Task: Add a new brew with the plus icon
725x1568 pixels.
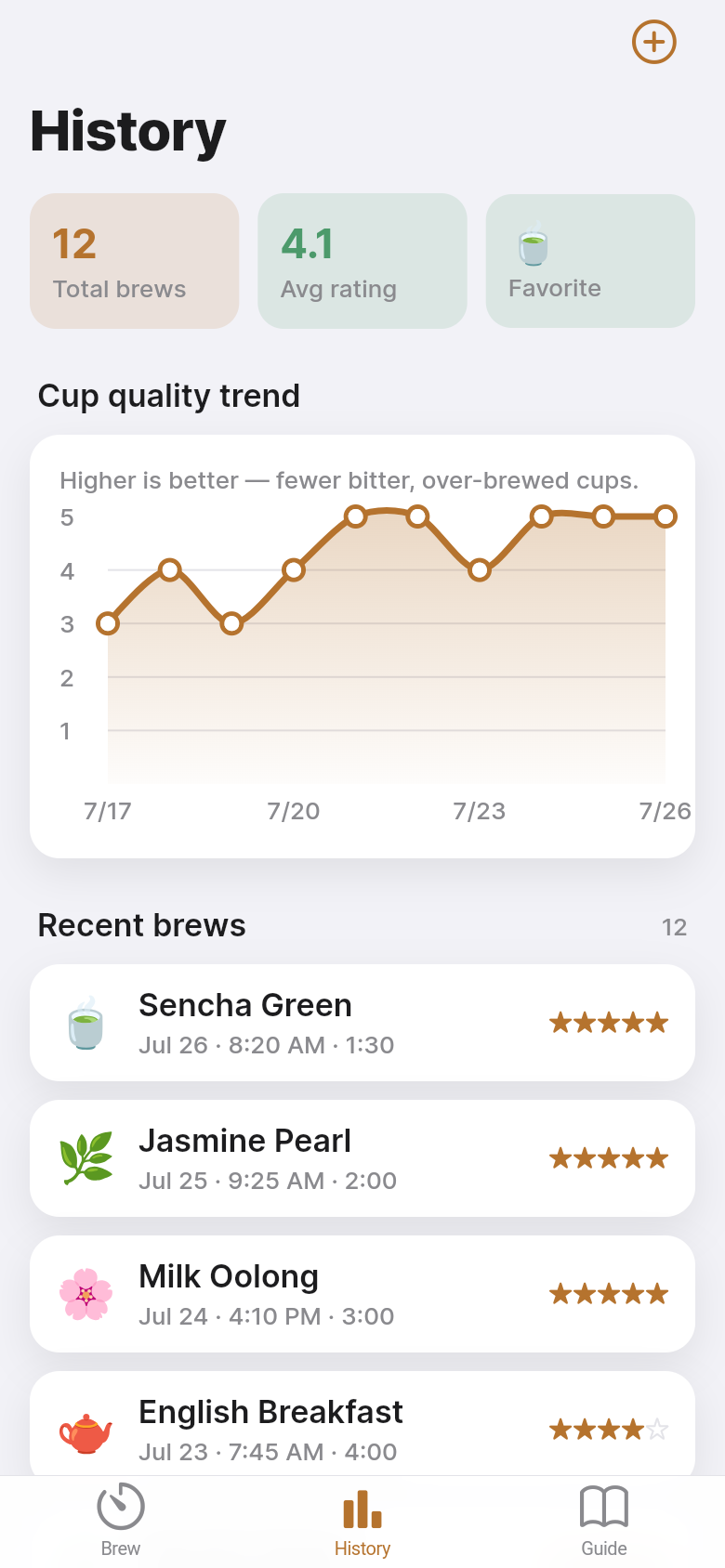Action: 654,42
